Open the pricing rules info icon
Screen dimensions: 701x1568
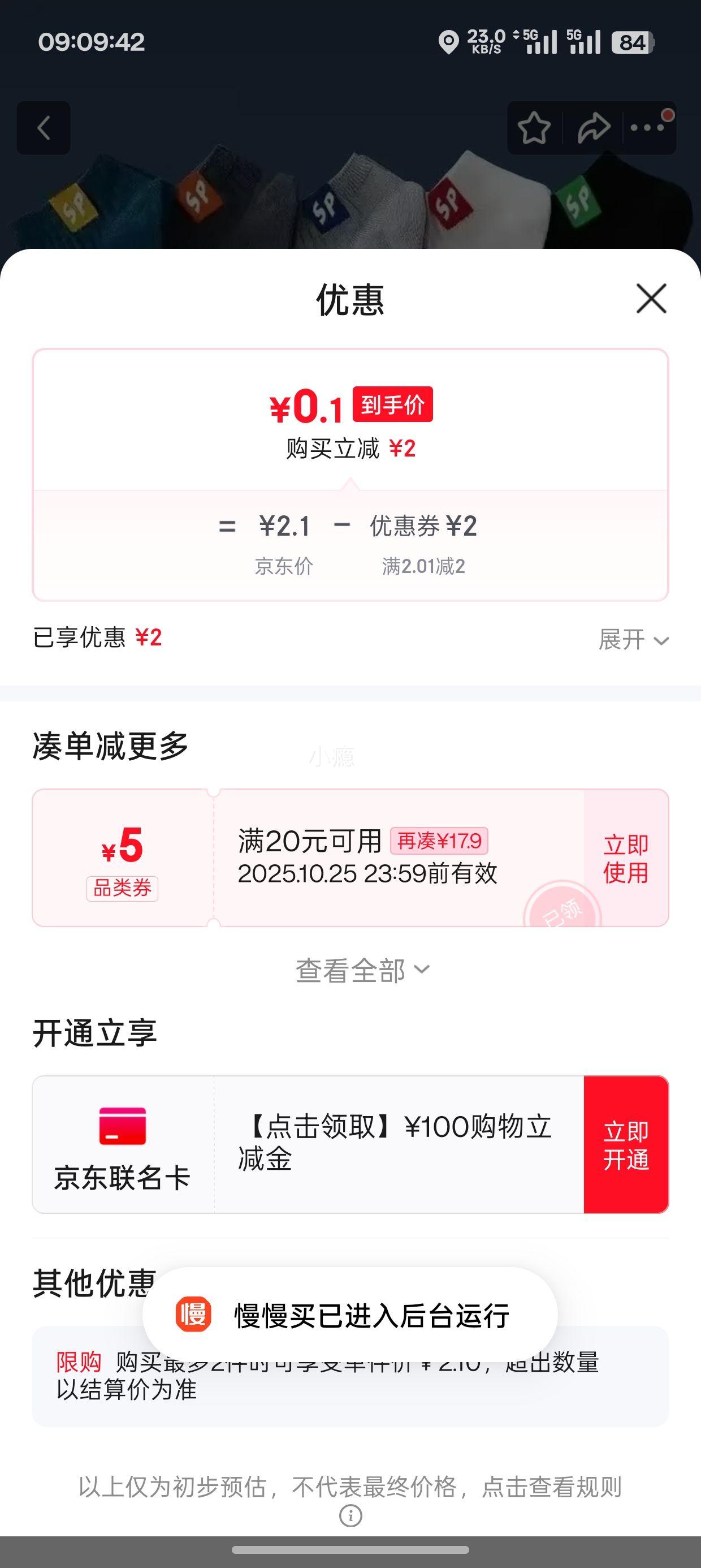tap(350, 1515)
